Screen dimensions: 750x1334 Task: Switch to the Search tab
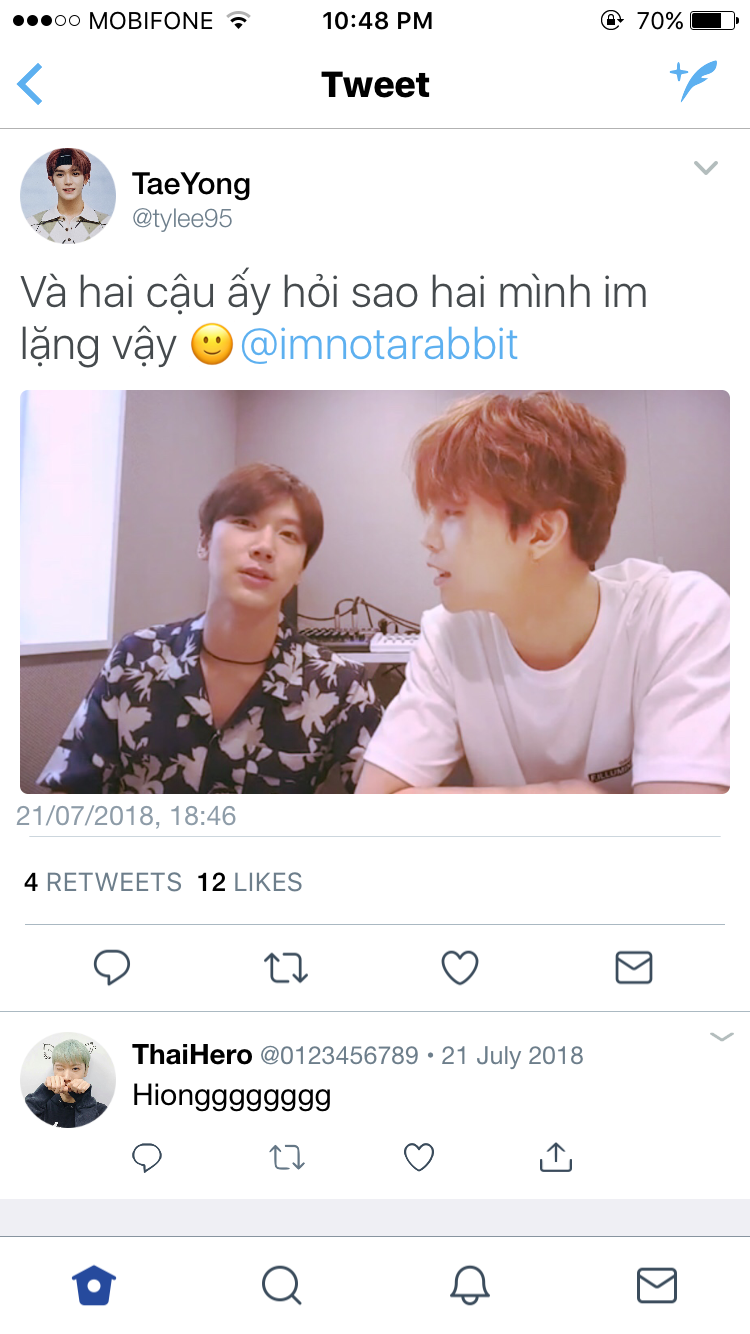pos(281,1285)
